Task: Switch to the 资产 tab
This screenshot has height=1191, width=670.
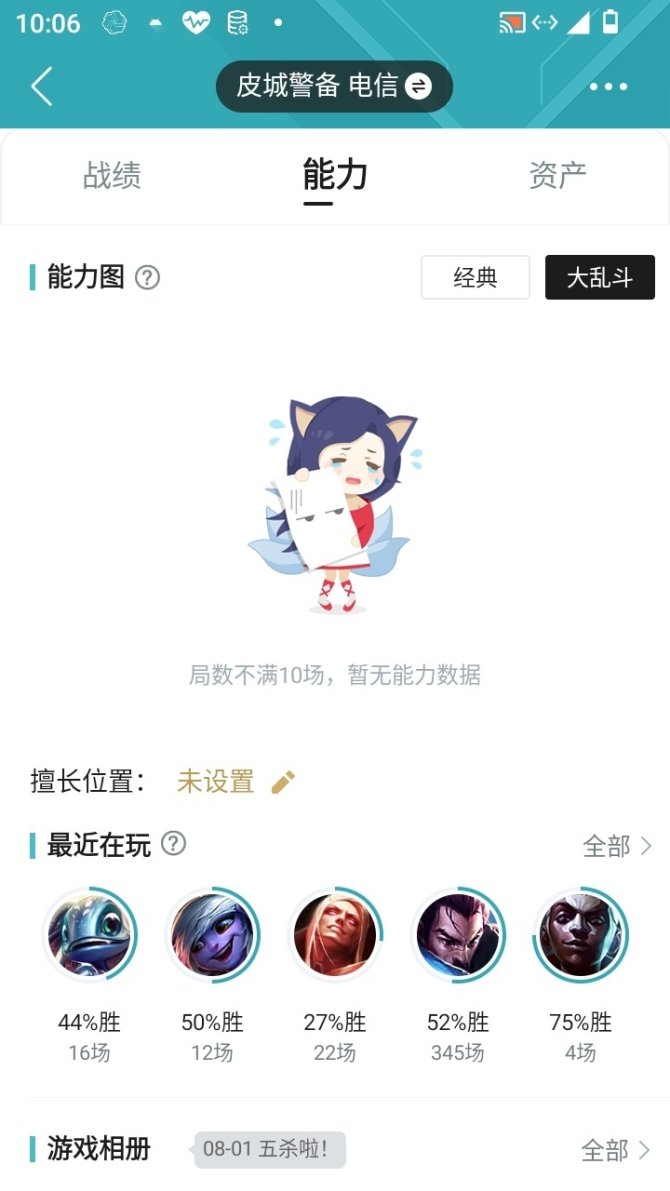Action: point(557,175)
